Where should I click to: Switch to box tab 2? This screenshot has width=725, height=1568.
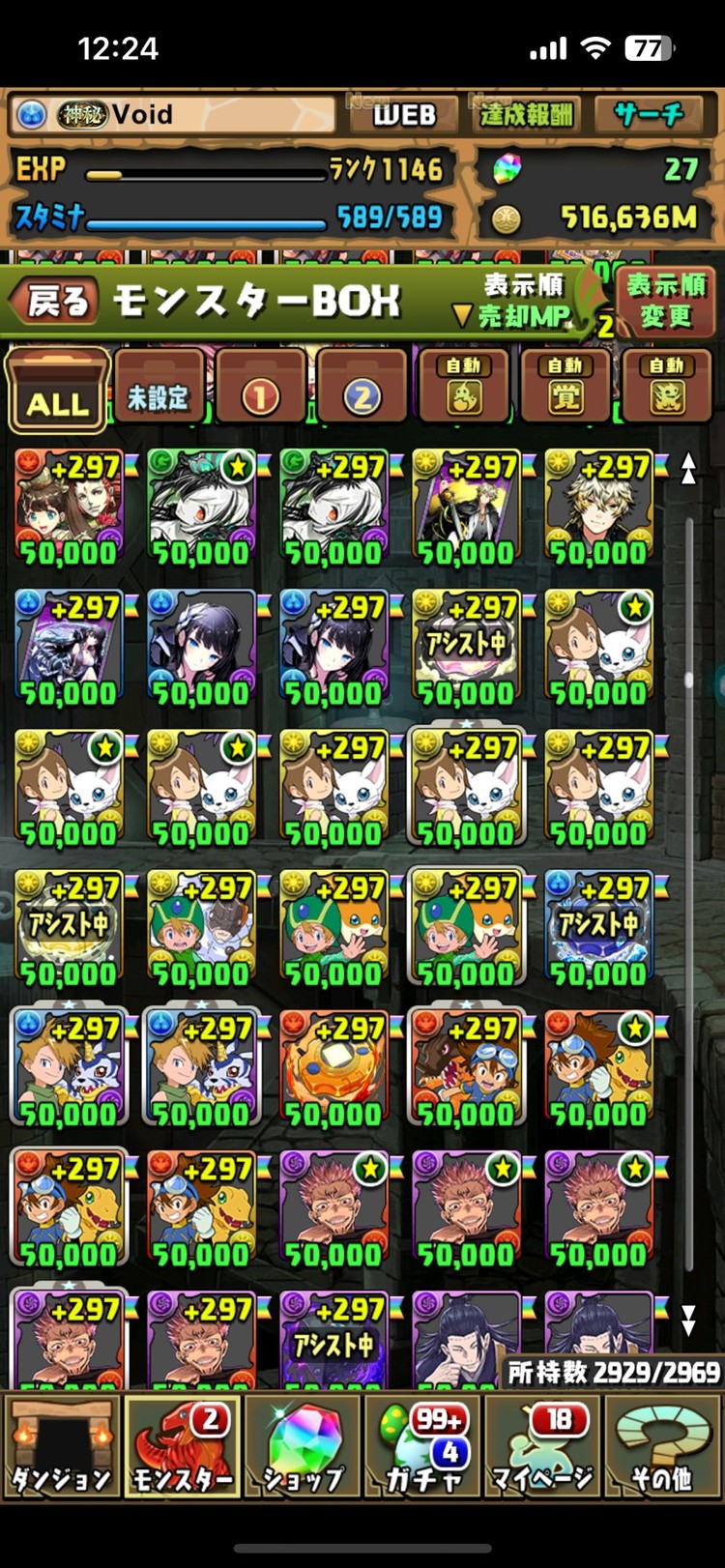[x=361, y=389]
